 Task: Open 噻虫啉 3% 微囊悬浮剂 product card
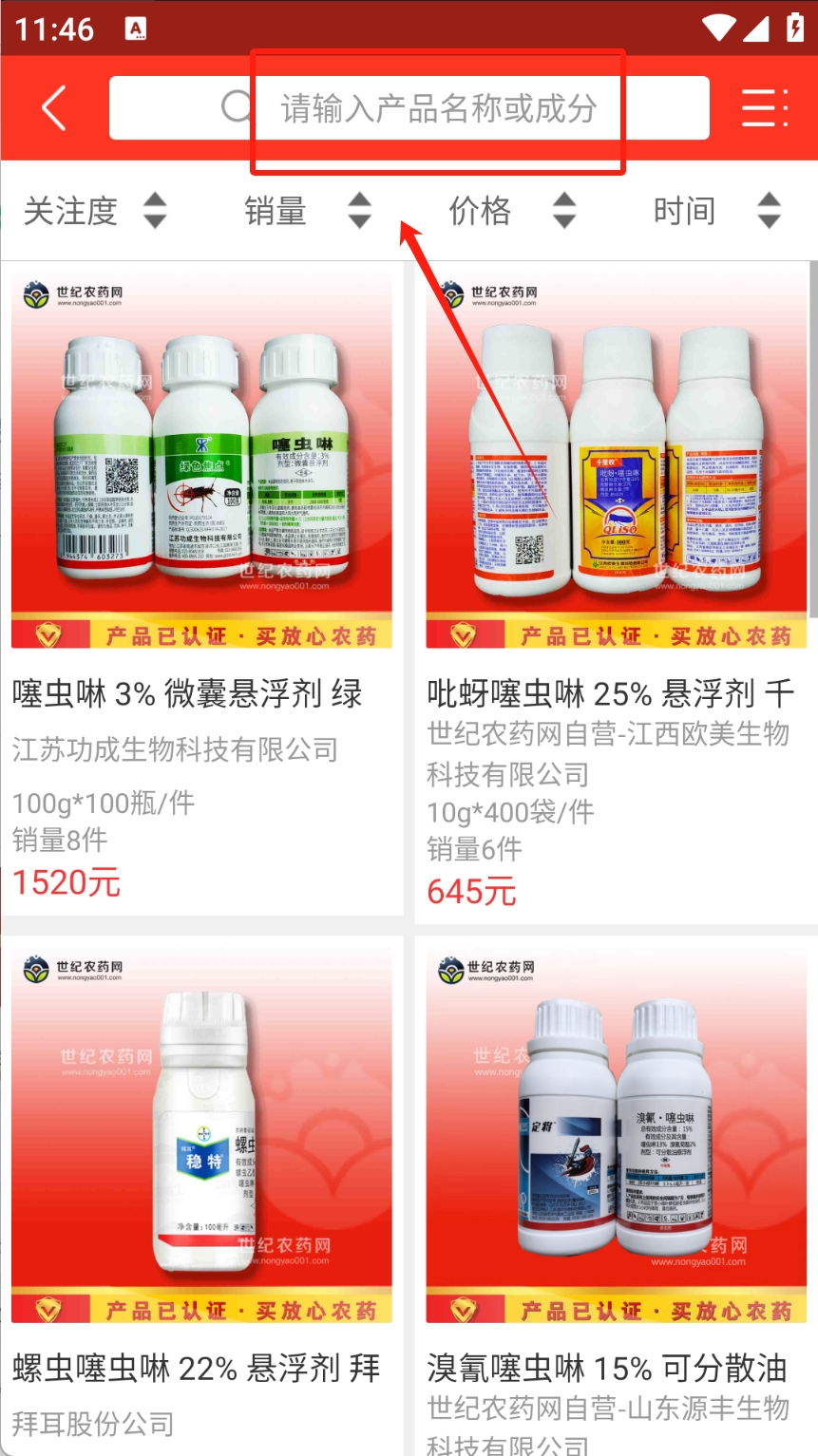tap(201, 589)
